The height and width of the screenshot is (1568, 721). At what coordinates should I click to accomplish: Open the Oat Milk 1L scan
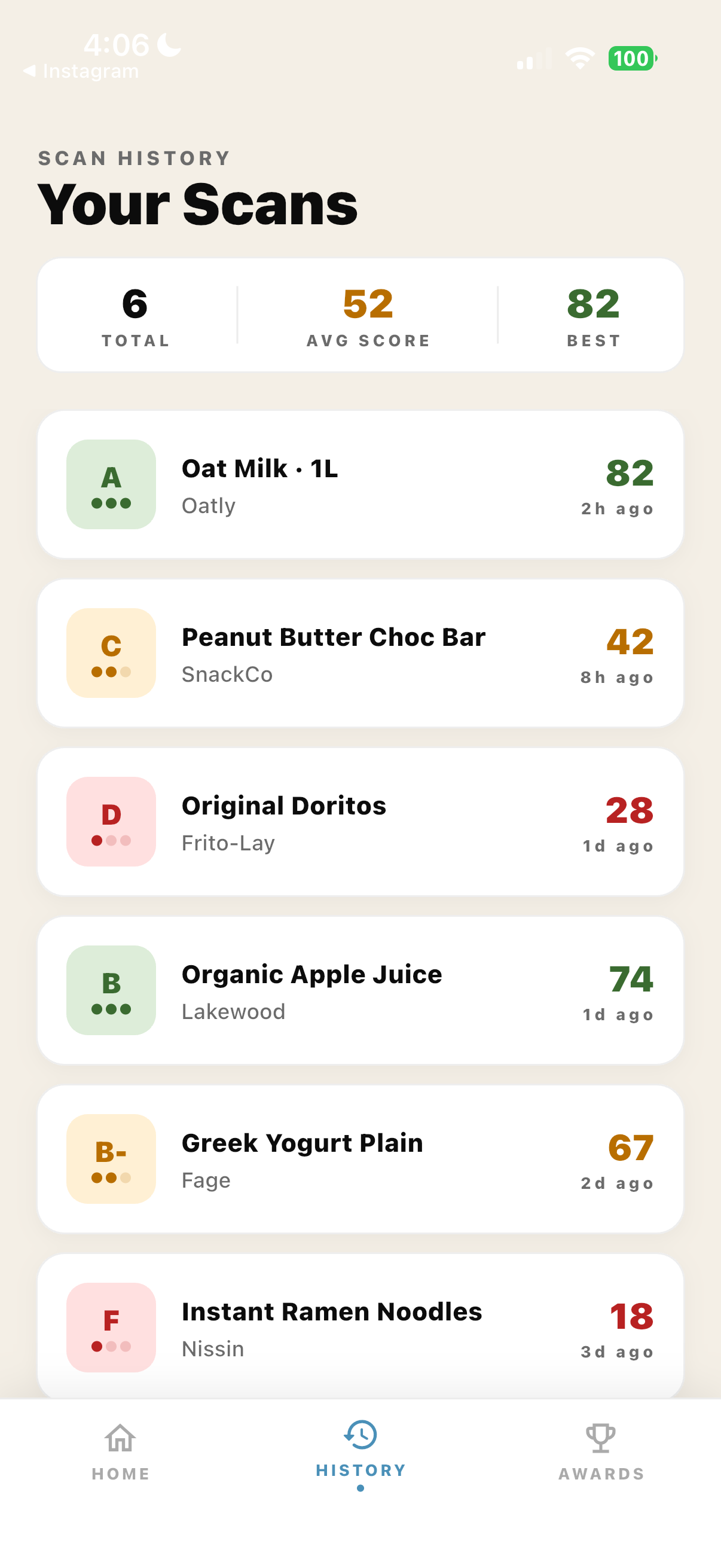pyautogui.click(x=360, y=484)
